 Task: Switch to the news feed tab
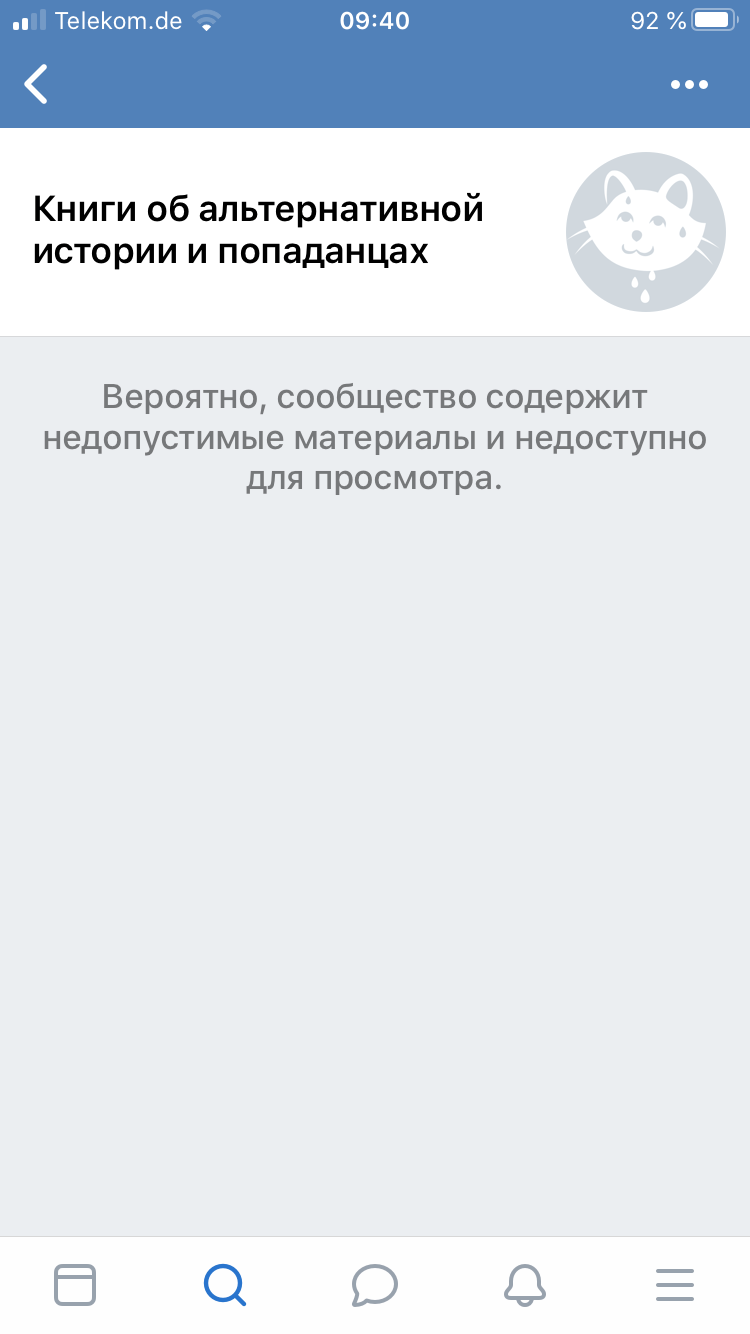click(75, 1284)
